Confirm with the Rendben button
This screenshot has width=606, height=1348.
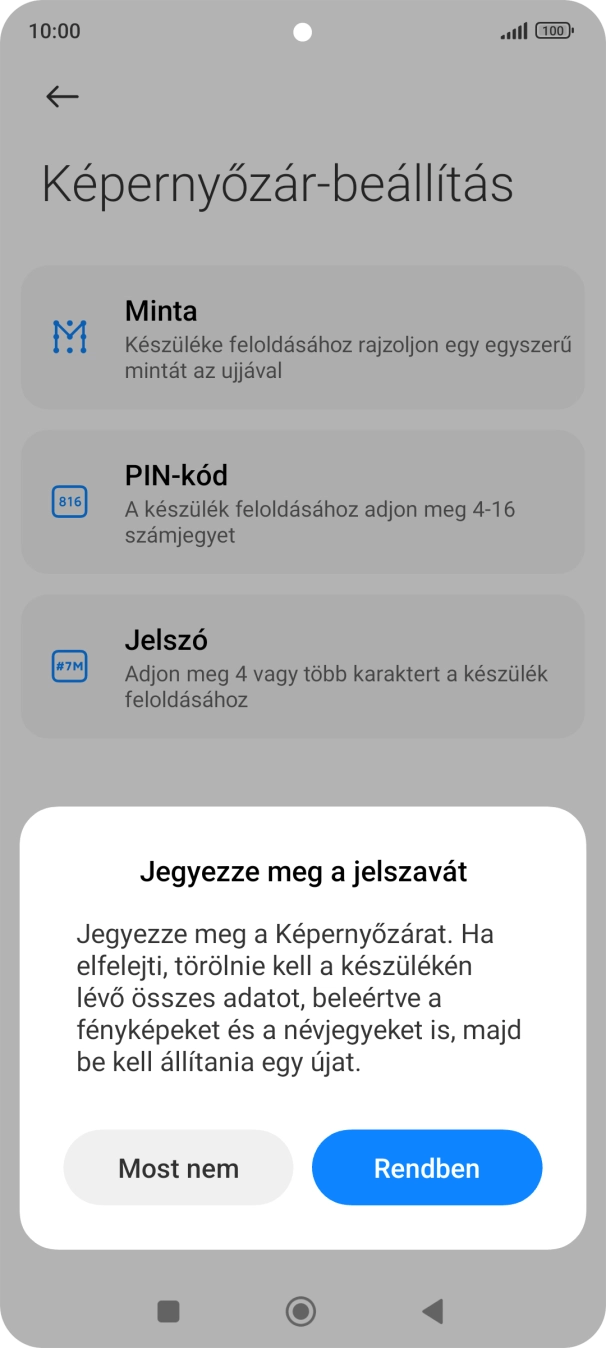[x=427, y=1168]
